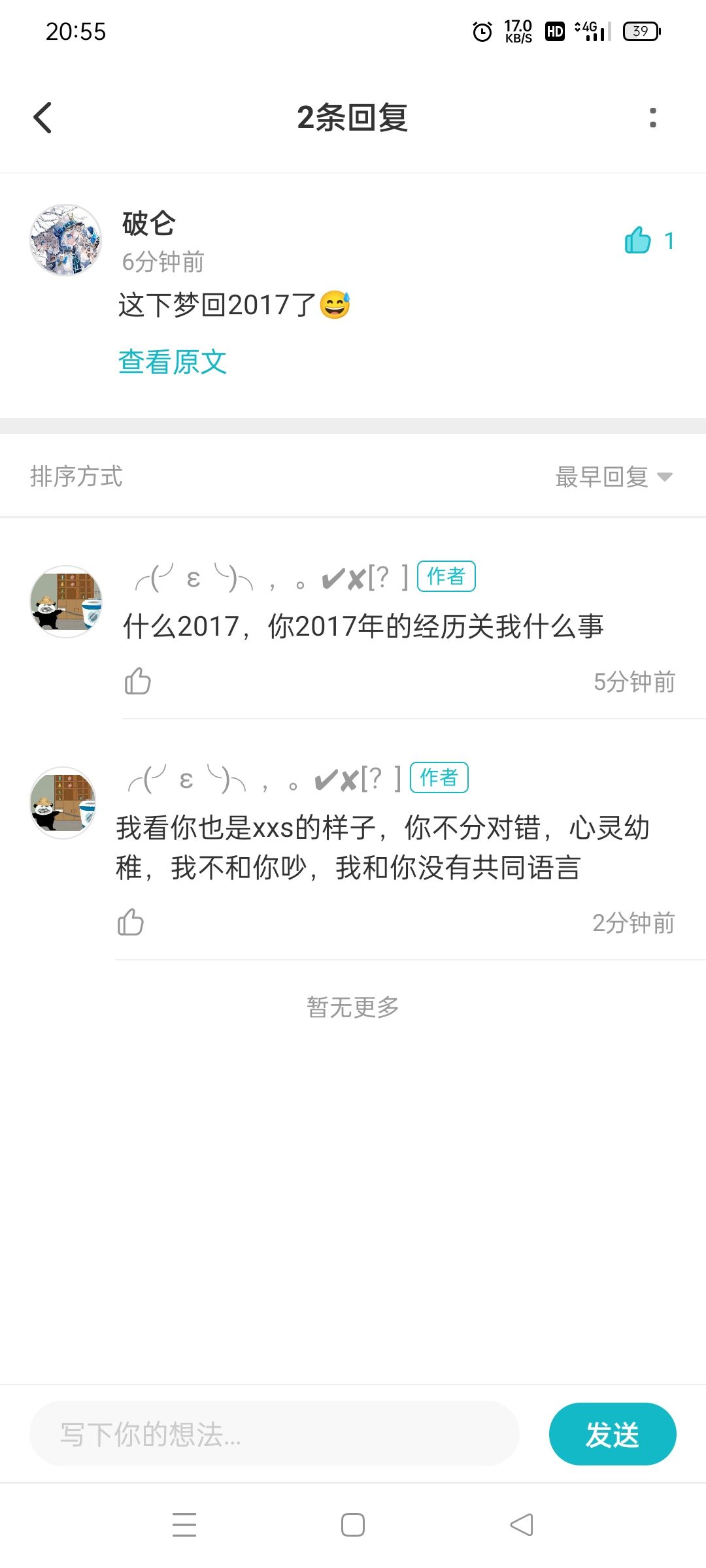This screenshot has height=1568, width=706.
Task: Focus the 写下你的想法 input field
Action: [275, 1434]
